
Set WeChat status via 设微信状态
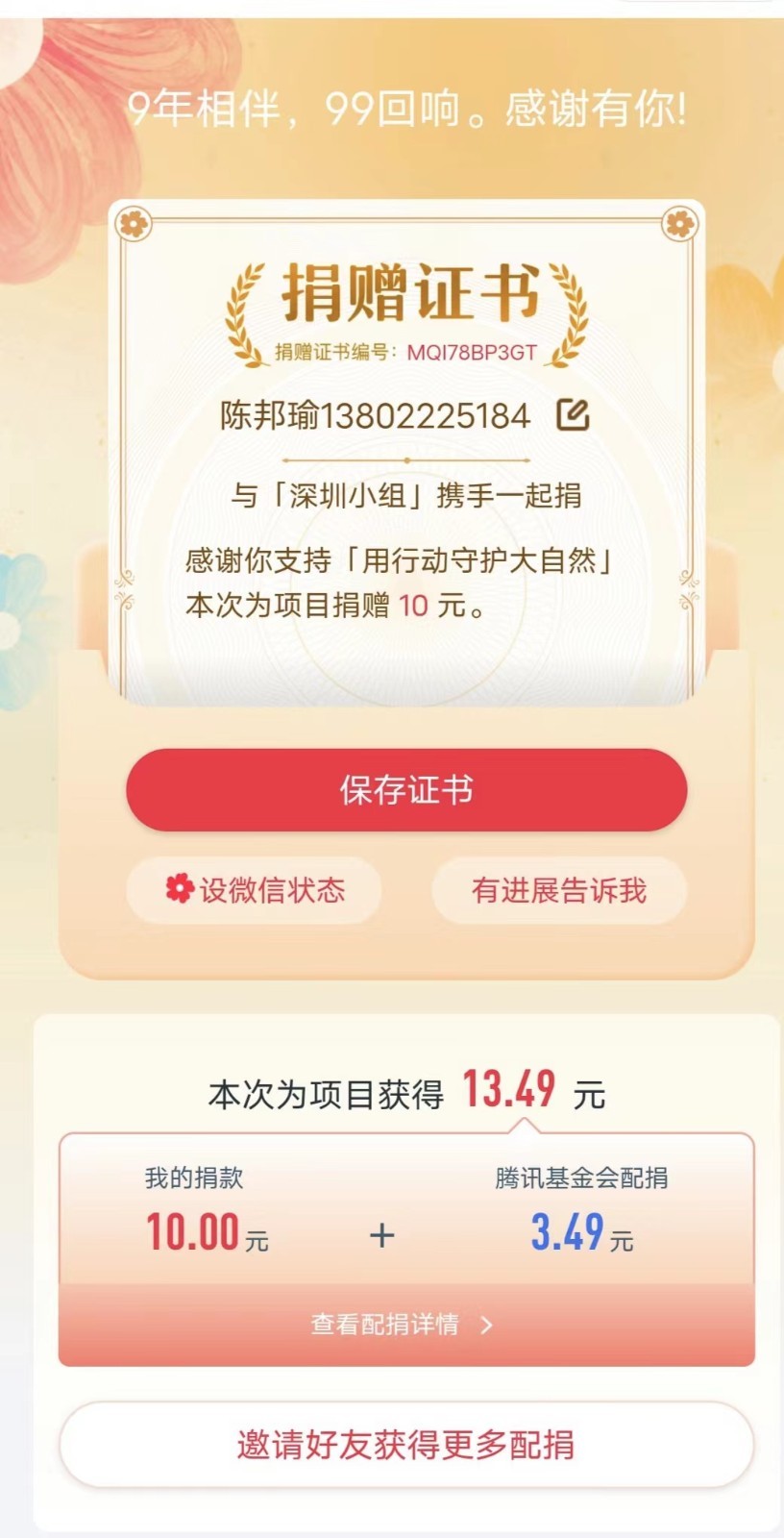click(255, 890)
